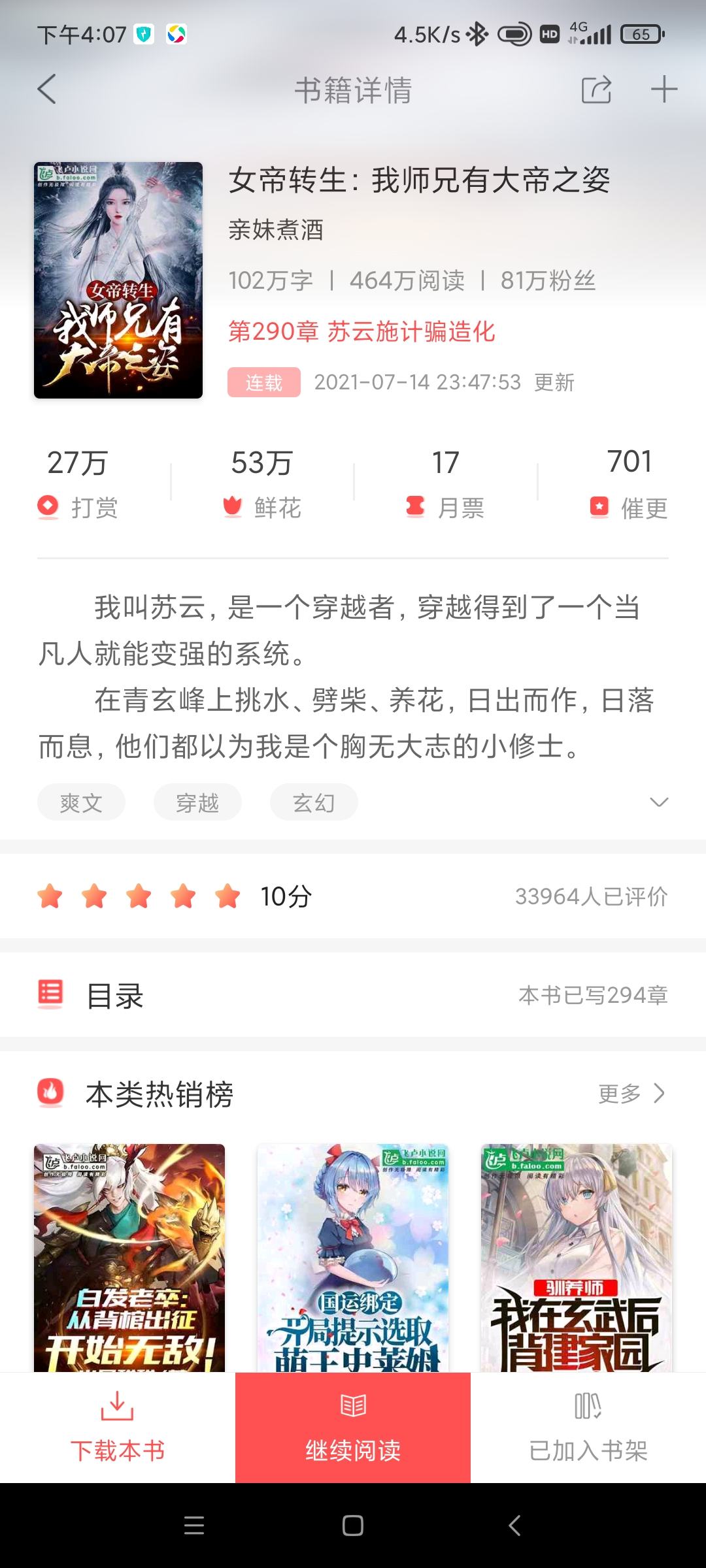
Task: Open latest chapter 第290章 苏云施计骗造化
Action: (x=361, y=332)
